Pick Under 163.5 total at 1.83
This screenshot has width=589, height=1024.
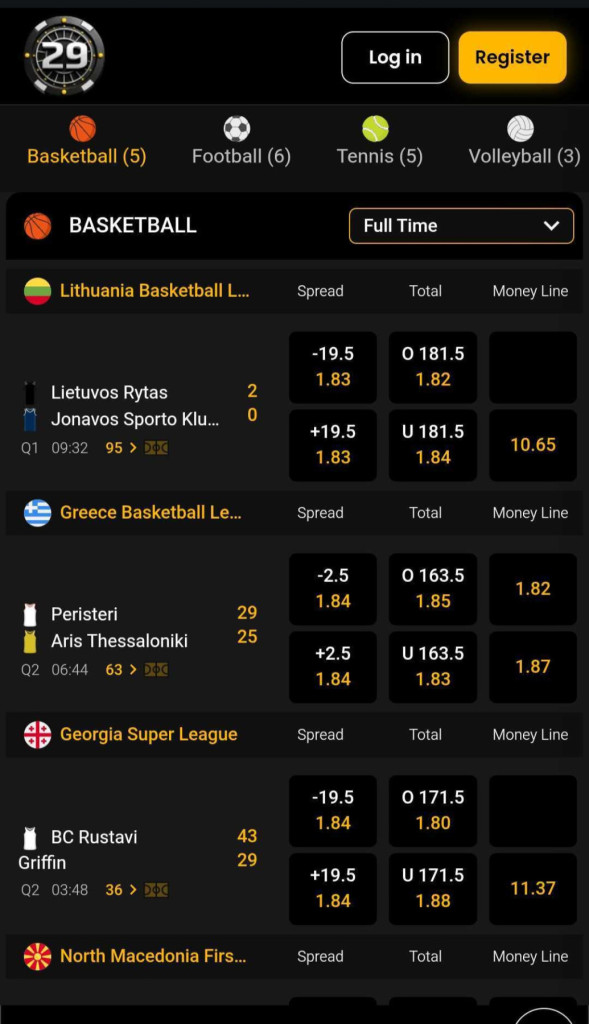point(433,667)
